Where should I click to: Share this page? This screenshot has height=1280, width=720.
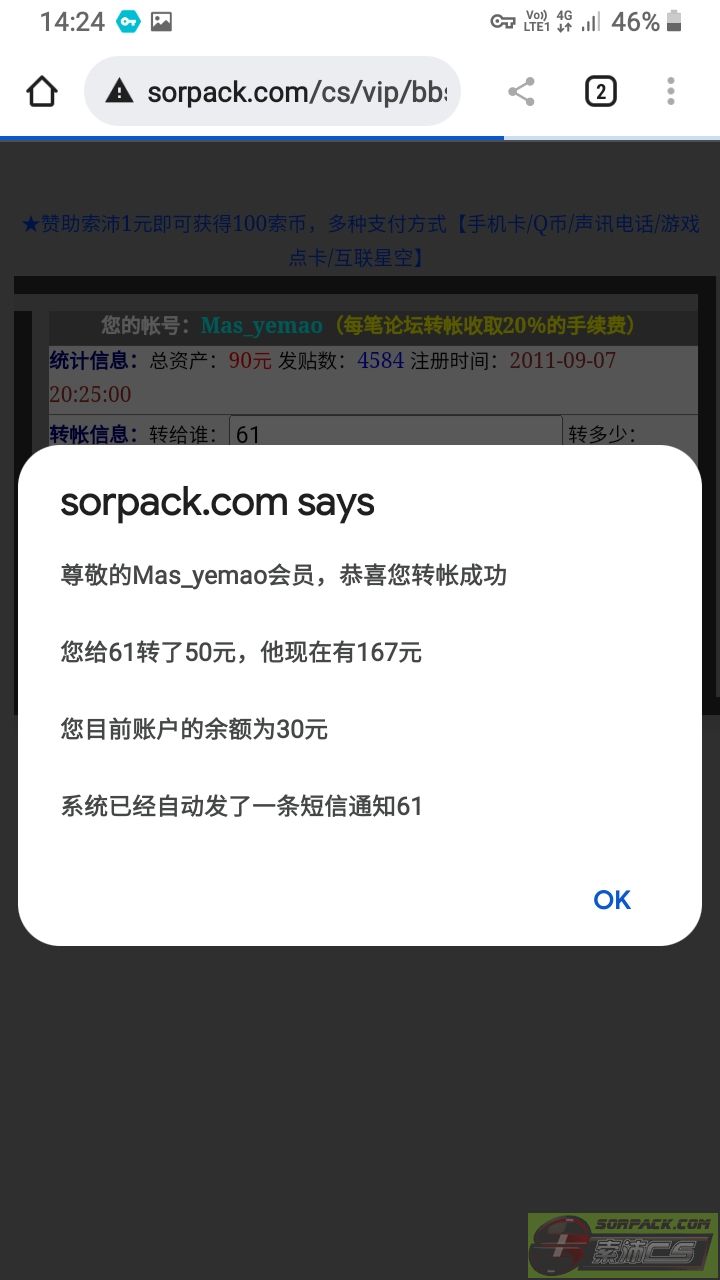[x=521, y=92]
